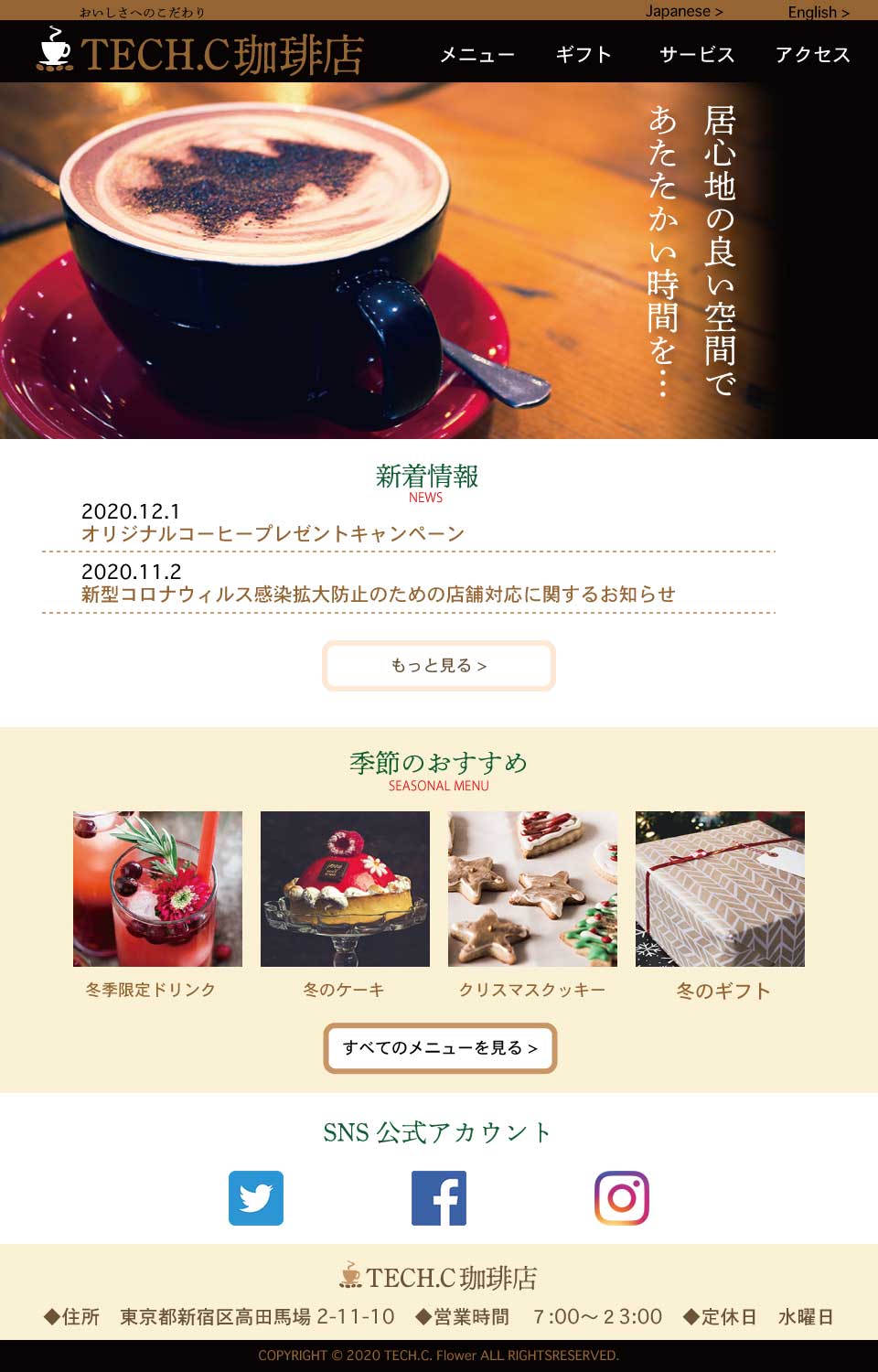Select the クリスマスクッキー item
This screenshot has width=878, height=1372.
coord(532,889)
